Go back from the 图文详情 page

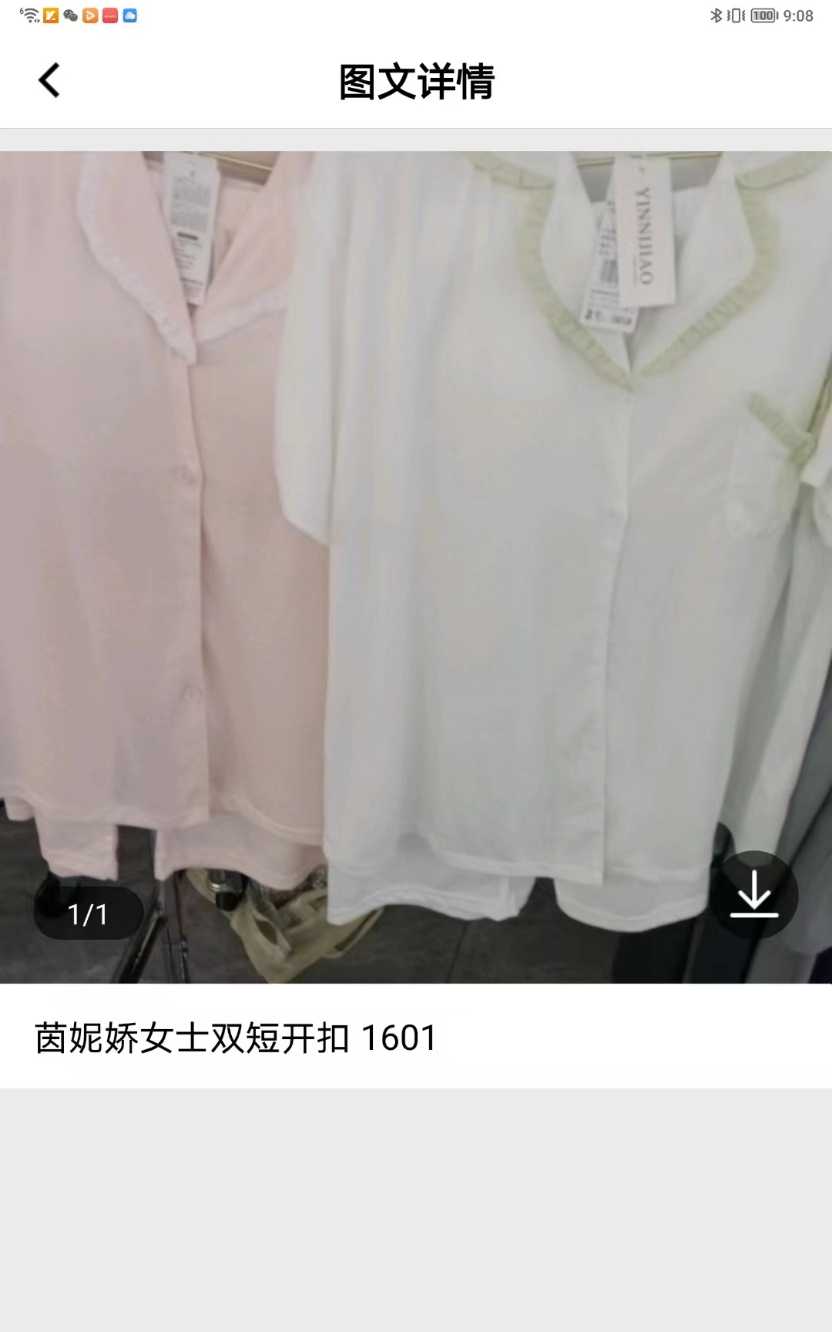[49, 81]
